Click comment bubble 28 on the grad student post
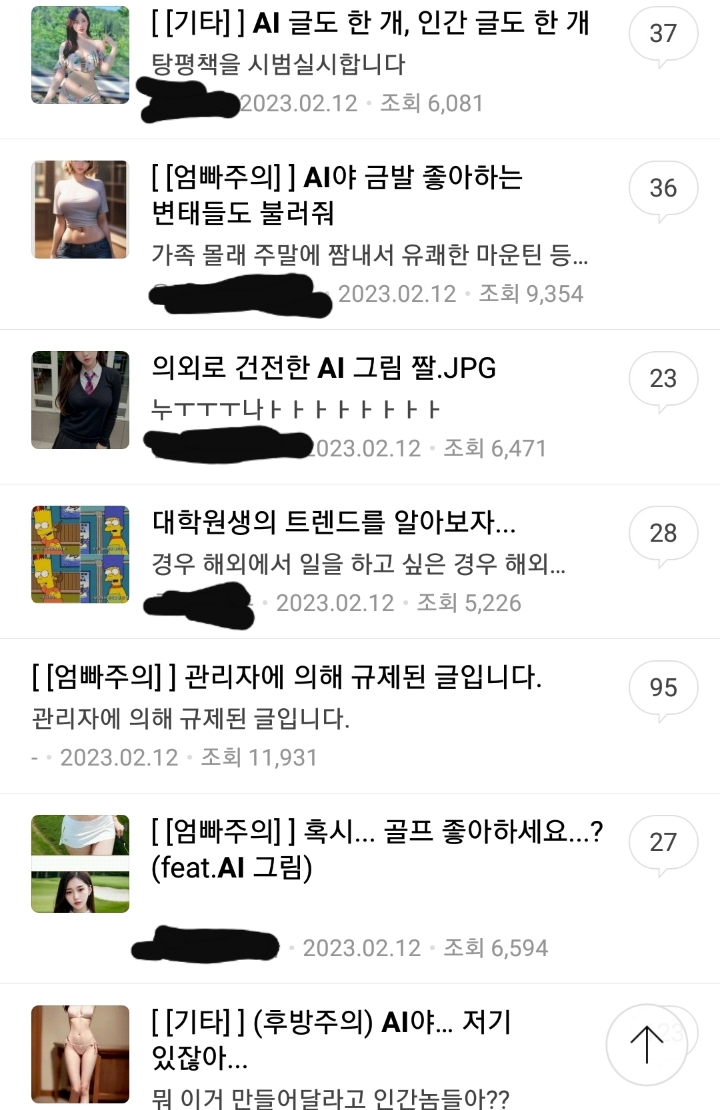The height and width of the screenshot is (1110, 720). [663, 534]
